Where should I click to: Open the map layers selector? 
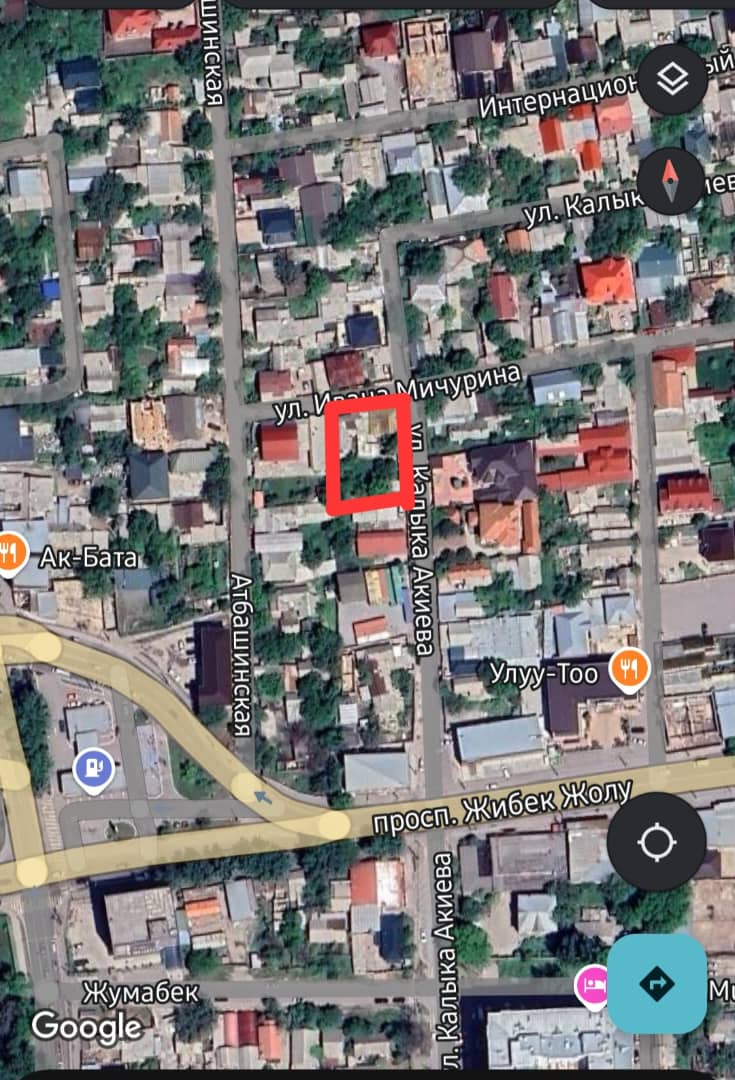coord(673,80)
